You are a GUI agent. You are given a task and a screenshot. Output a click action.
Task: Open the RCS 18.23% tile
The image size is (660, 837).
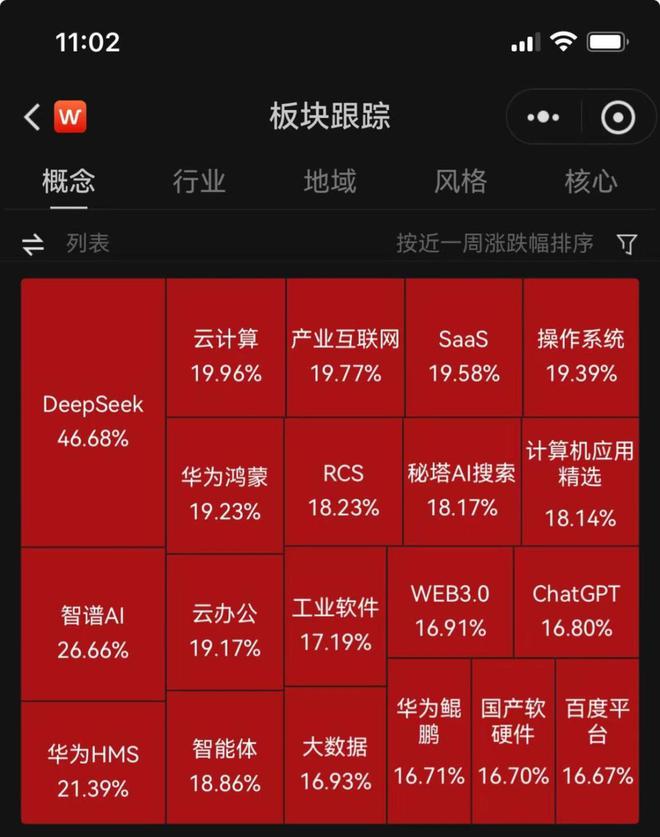343,482
